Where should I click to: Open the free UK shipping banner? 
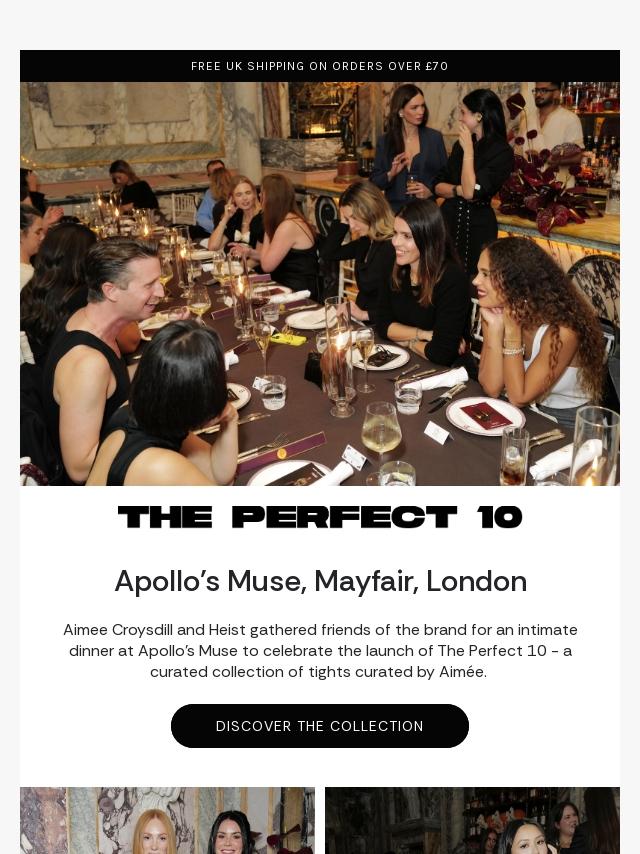coord(320,66)
